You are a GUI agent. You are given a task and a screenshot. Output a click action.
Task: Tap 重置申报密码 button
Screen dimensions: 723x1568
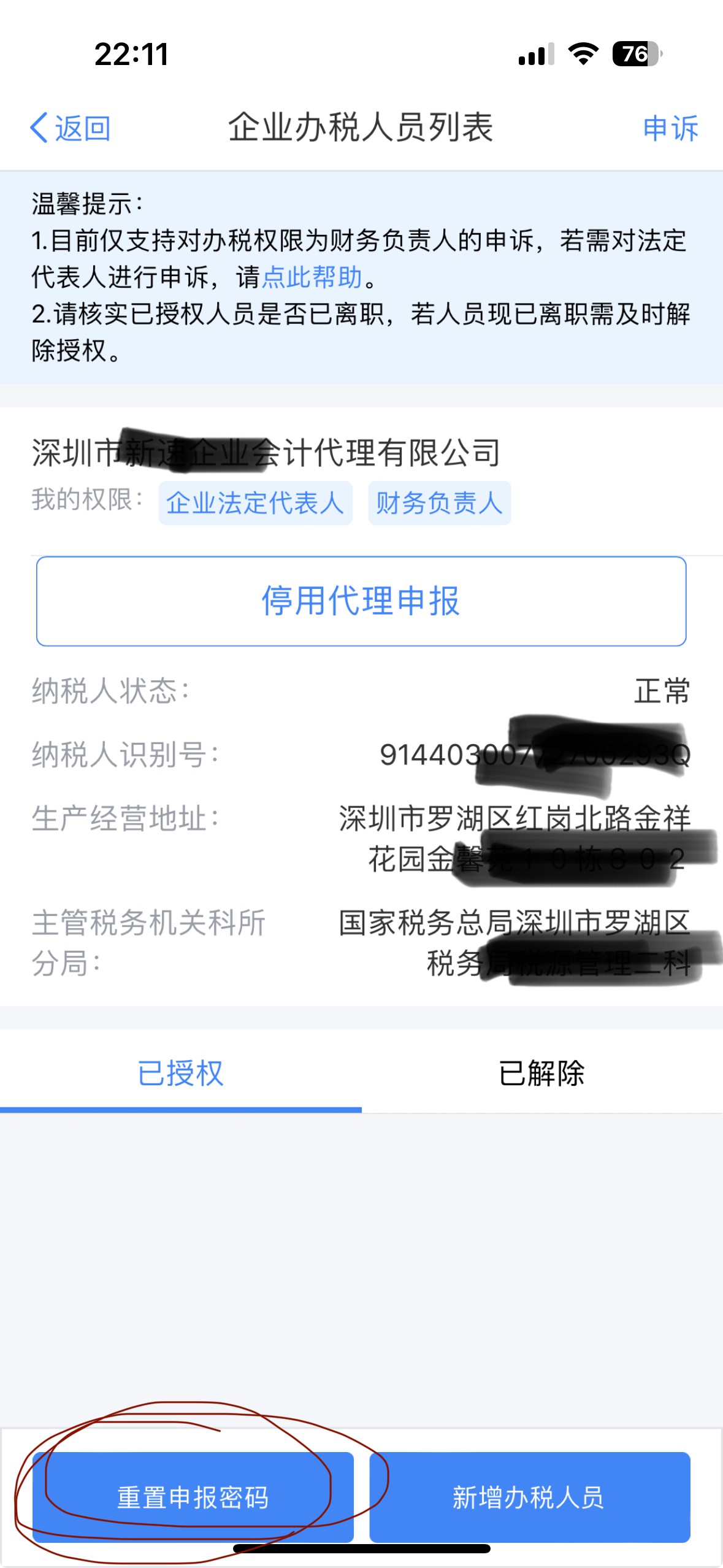tap(193, 1497)
